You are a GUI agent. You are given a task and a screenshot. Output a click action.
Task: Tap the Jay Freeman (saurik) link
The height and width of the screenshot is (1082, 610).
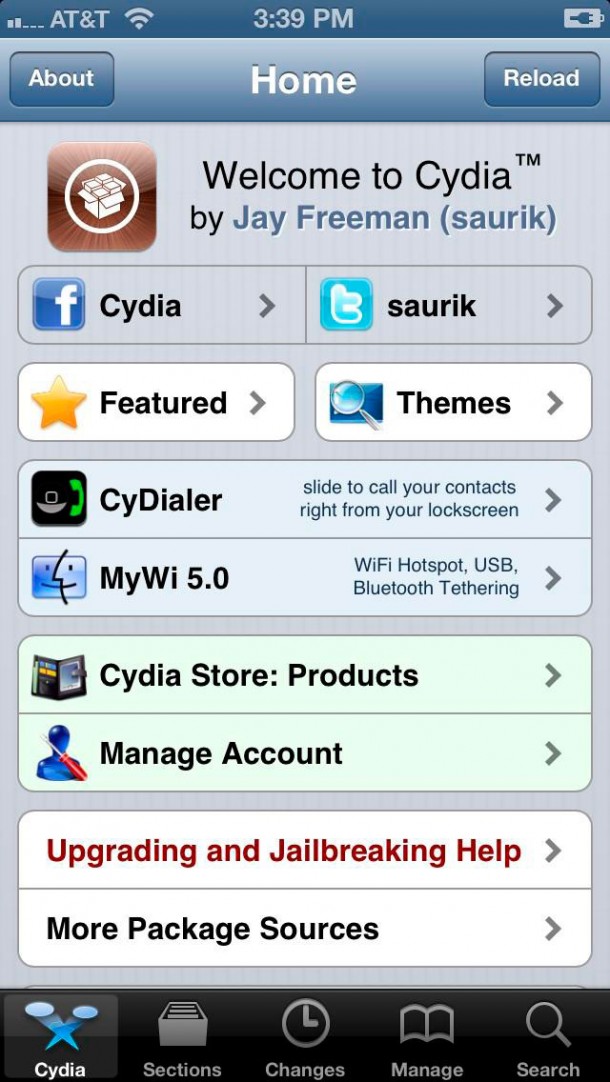(394, 218)
